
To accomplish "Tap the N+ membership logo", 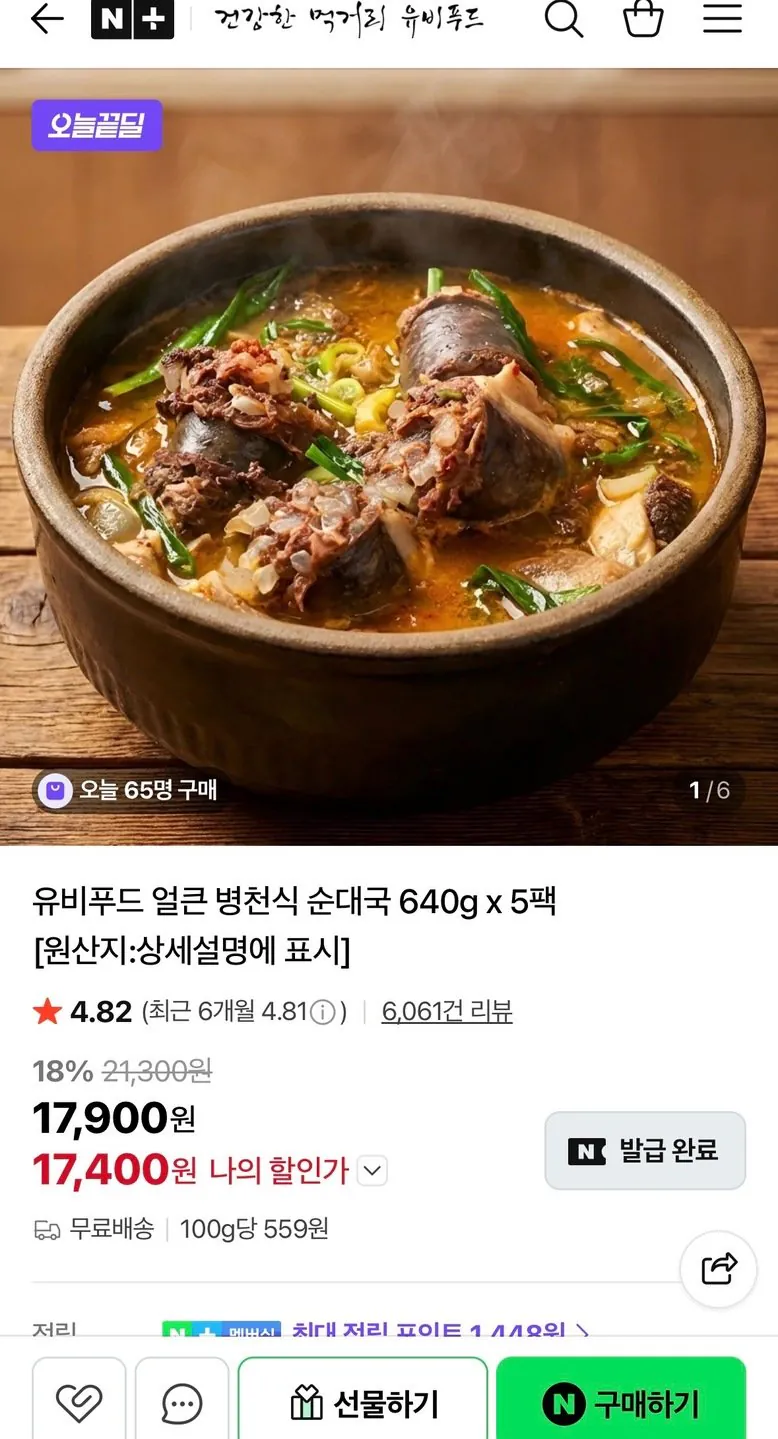I will coord(130,20).
